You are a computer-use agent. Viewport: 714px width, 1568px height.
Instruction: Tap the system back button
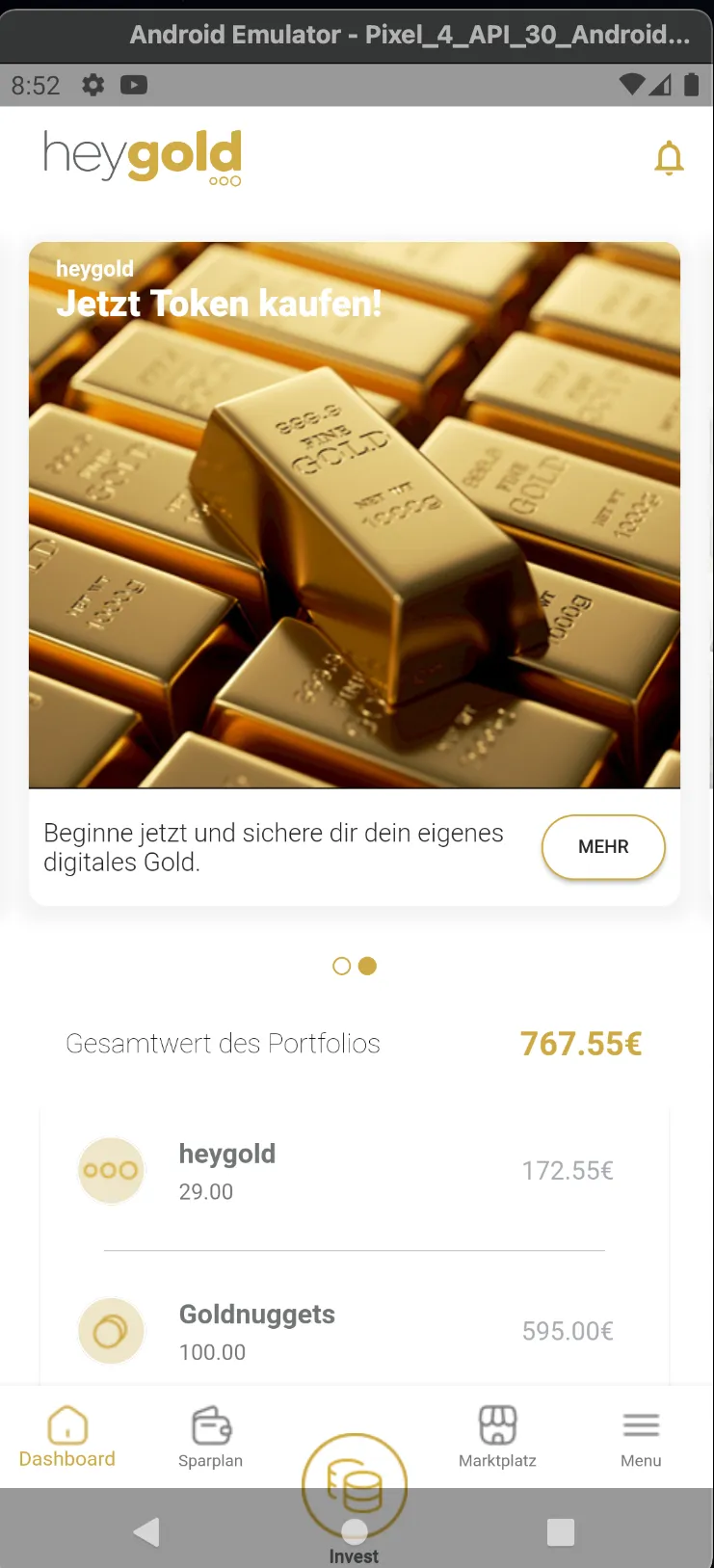pos(146,1532)
